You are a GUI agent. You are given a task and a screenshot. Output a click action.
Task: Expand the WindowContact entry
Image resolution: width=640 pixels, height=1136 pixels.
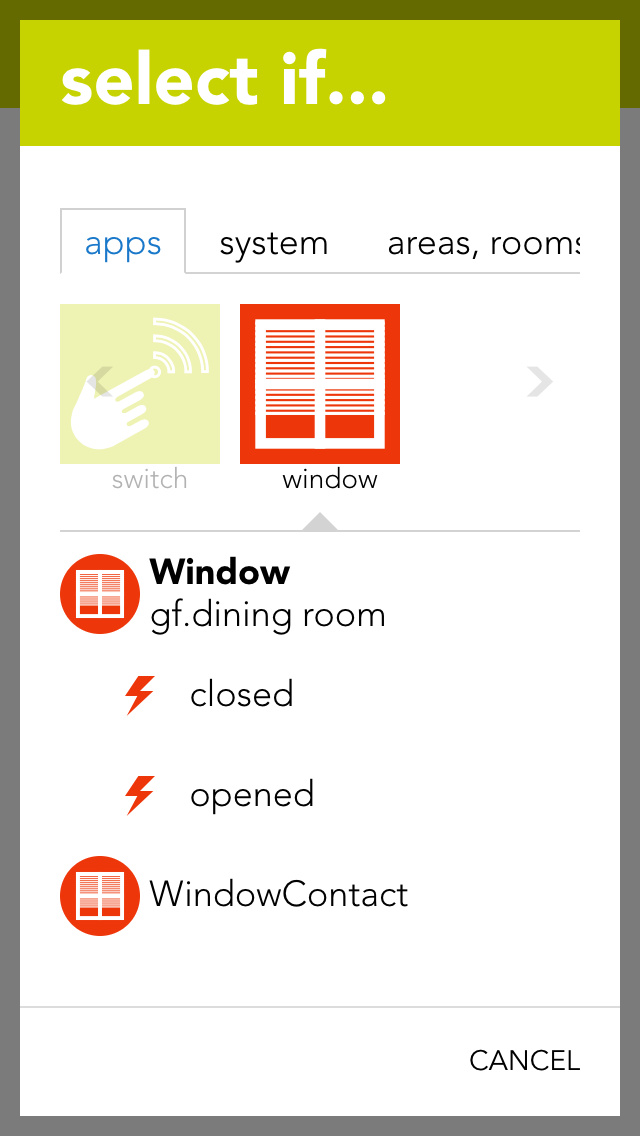[x=278, y=894]
